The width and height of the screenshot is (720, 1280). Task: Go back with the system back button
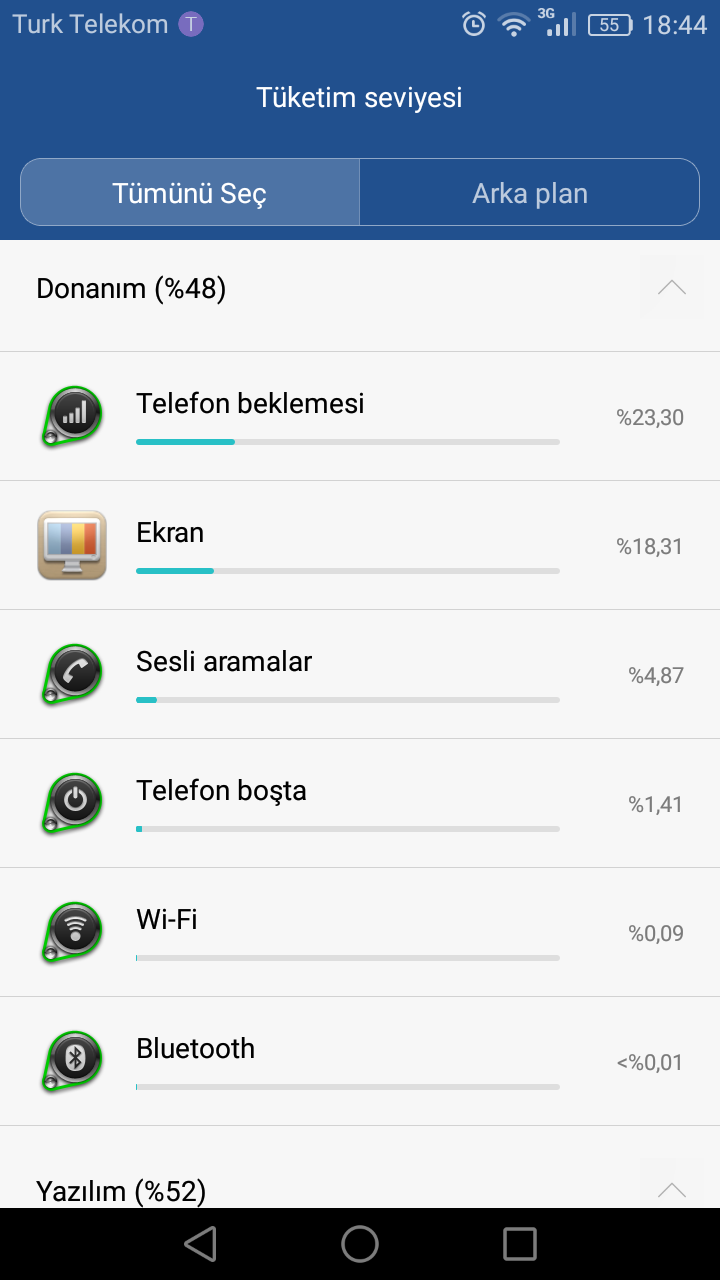200,1244
